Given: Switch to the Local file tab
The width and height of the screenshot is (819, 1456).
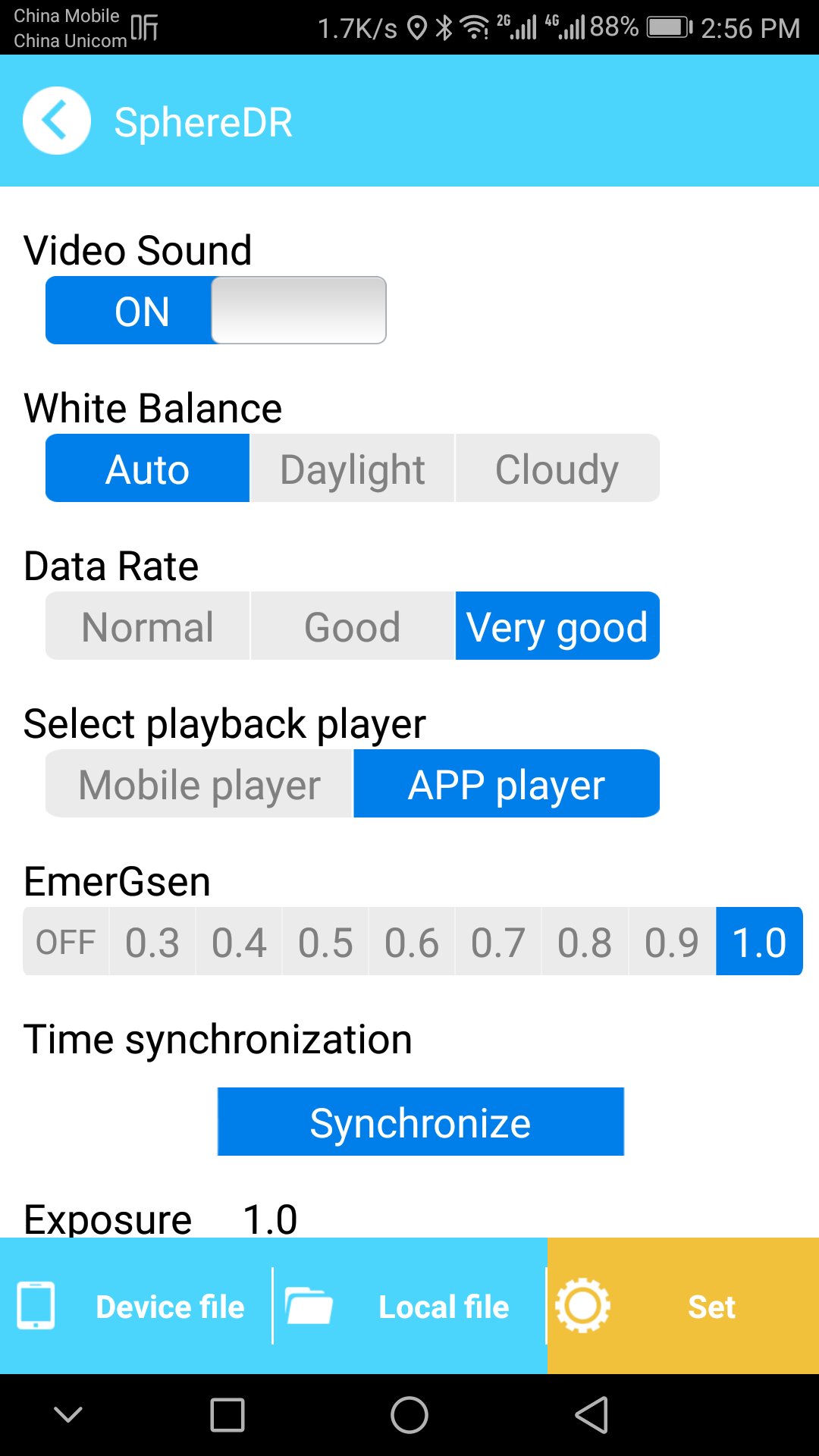Looking at the screenshot, I should pyautogui.click(x=409, y=1306).
